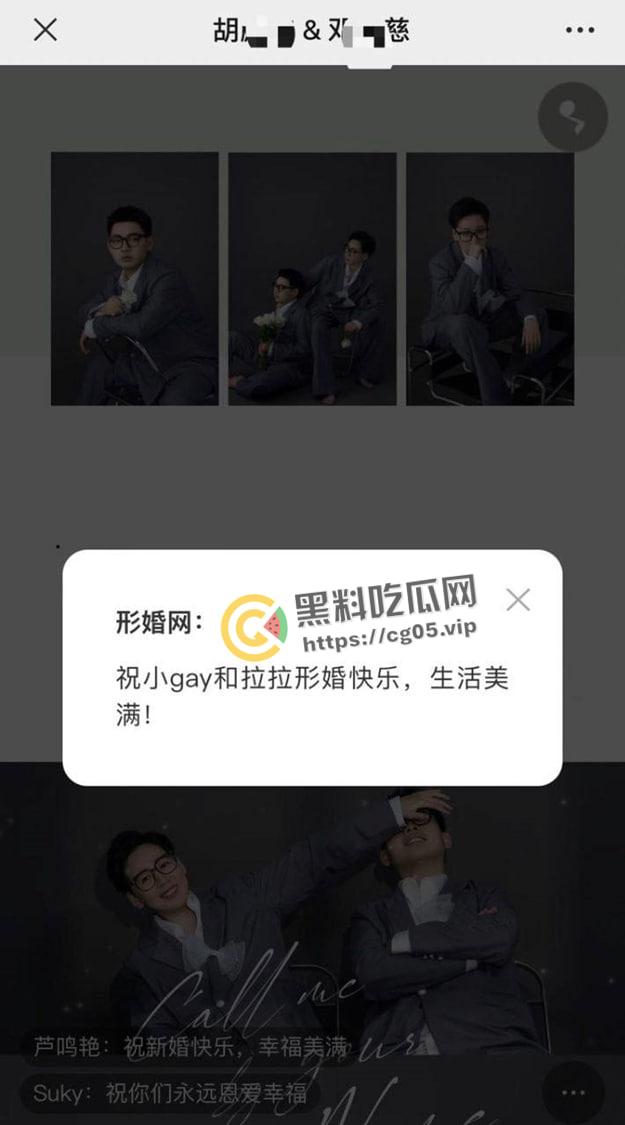Image resolution: width=625 pixels, height=1125 pixels.
Task: Dismiss the 形婚网 message popup
Action: (518, 600)
